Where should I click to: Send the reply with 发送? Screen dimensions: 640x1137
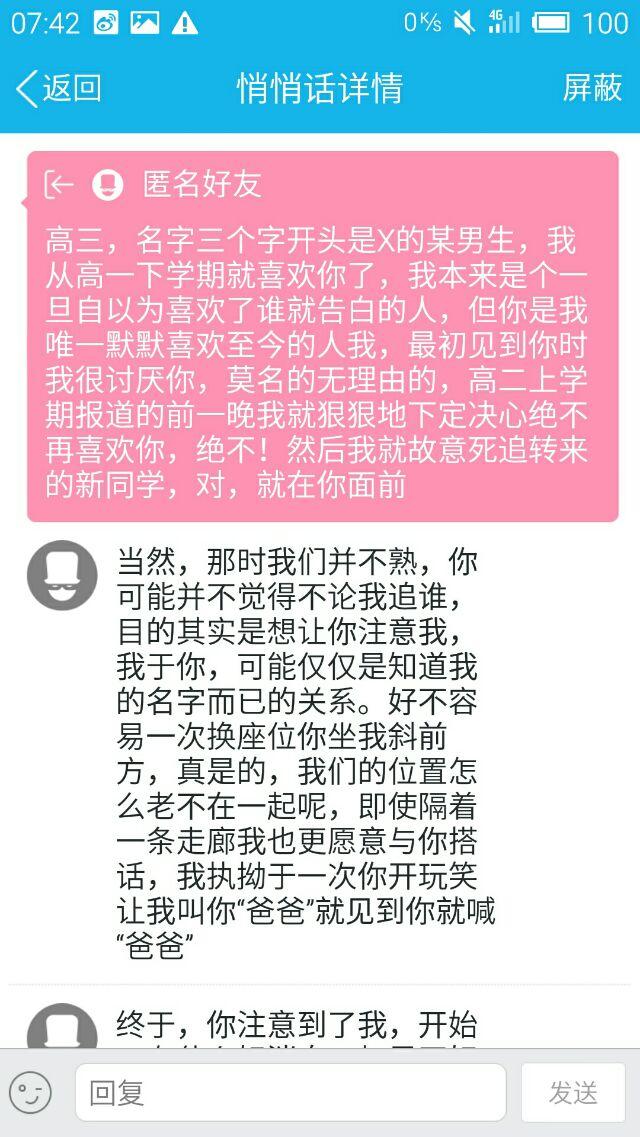[573, 1092]
